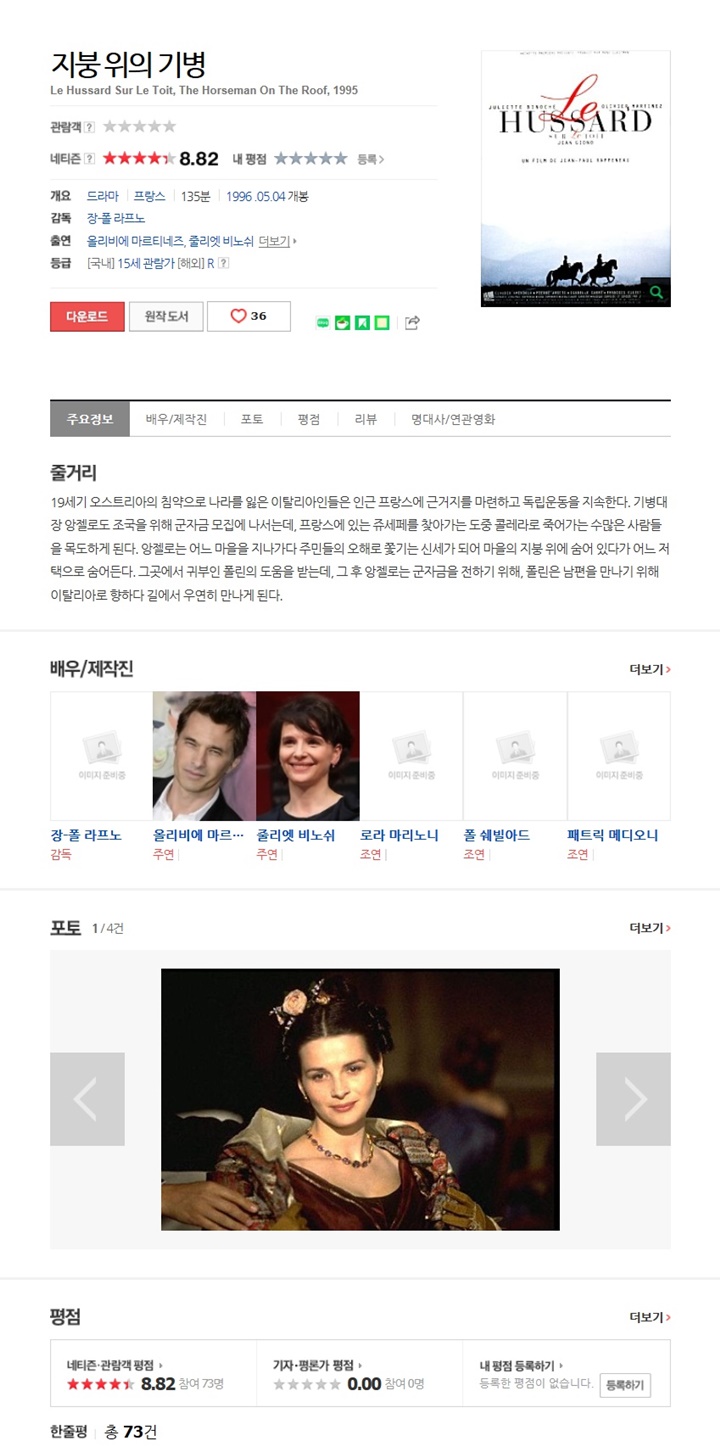Screen dimensions: 720x1446
Task: Show previous photo in the gallery
Action: (87, 1099)
